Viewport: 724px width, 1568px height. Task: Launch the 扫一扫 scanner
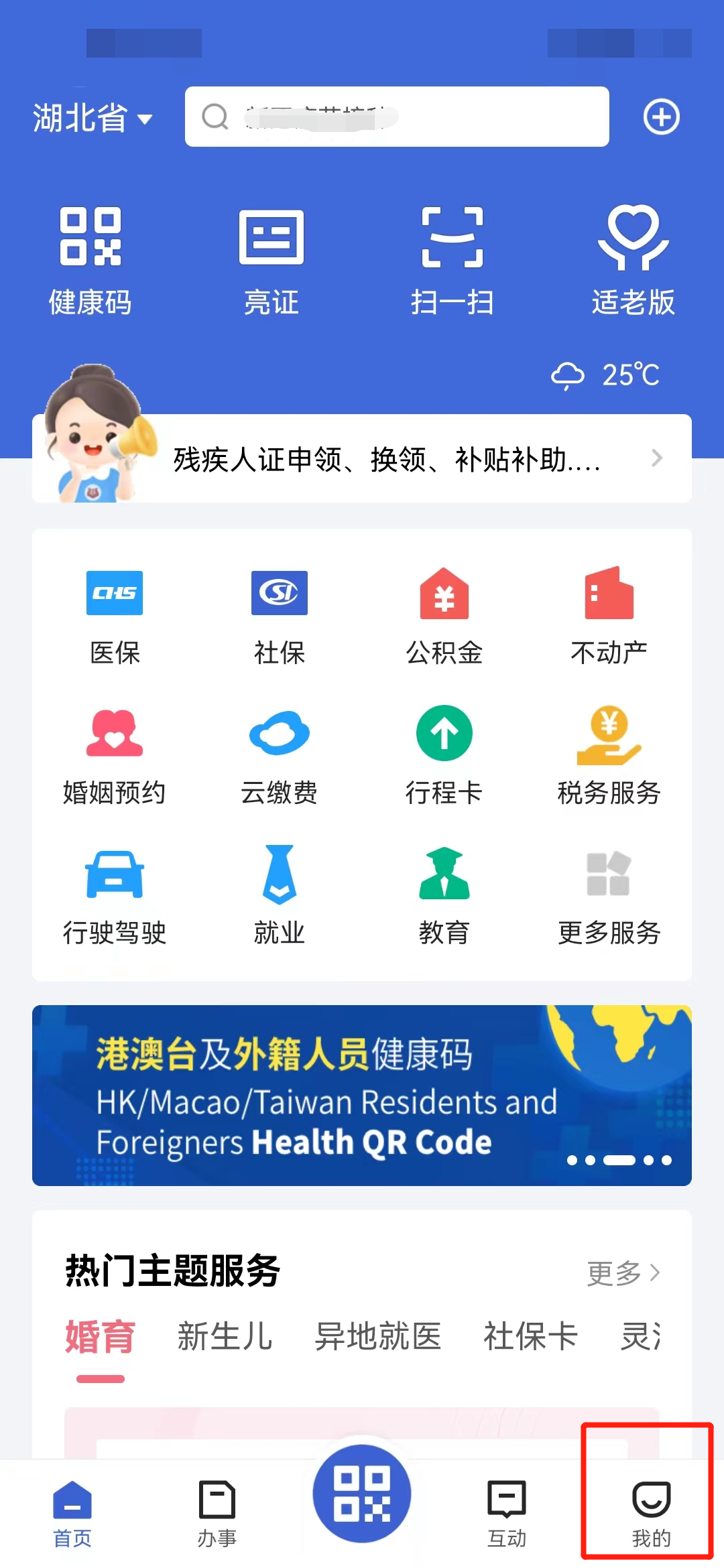point(452,260)
